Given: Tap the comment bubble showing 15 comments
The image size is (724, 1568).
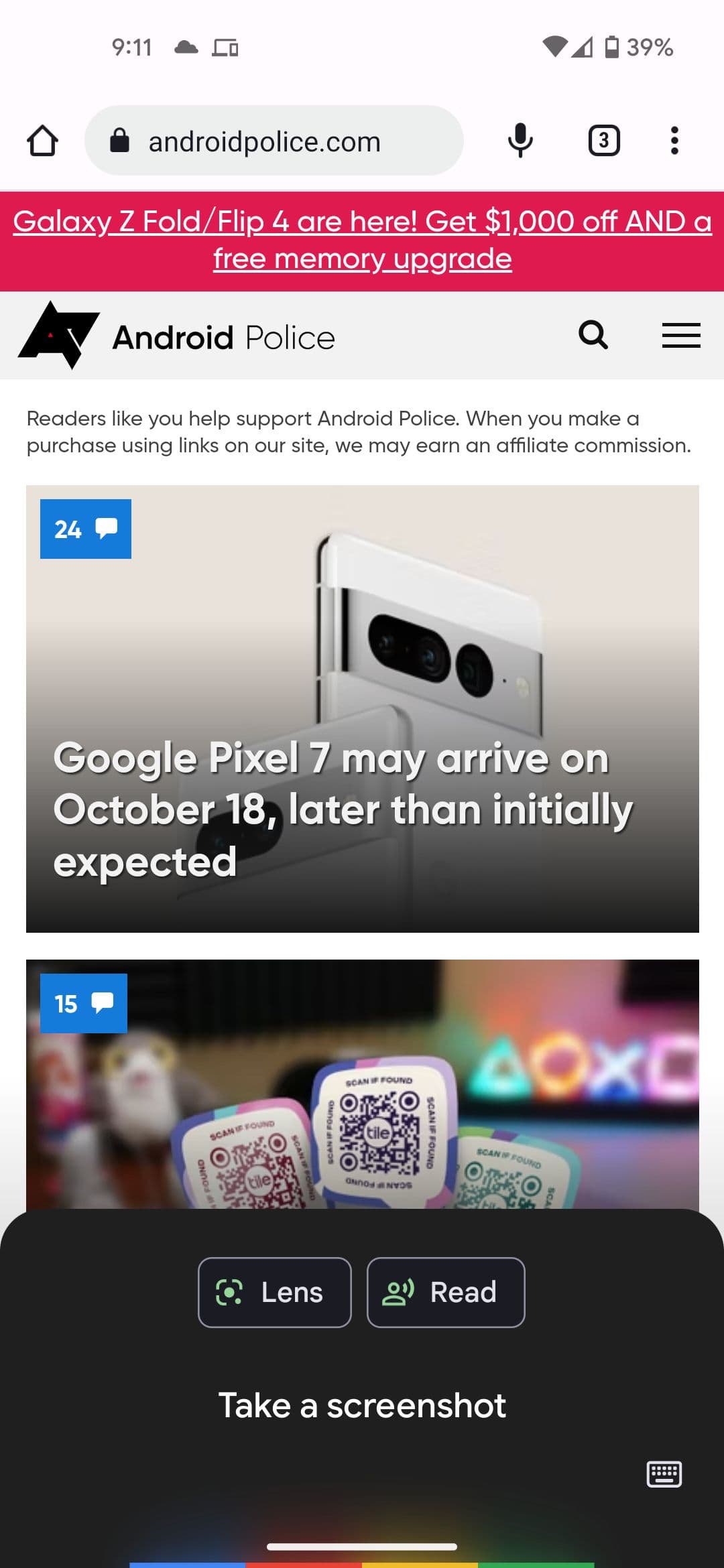Looking at the screenshot, I should pyautogui.click(x=84, y=1003).
